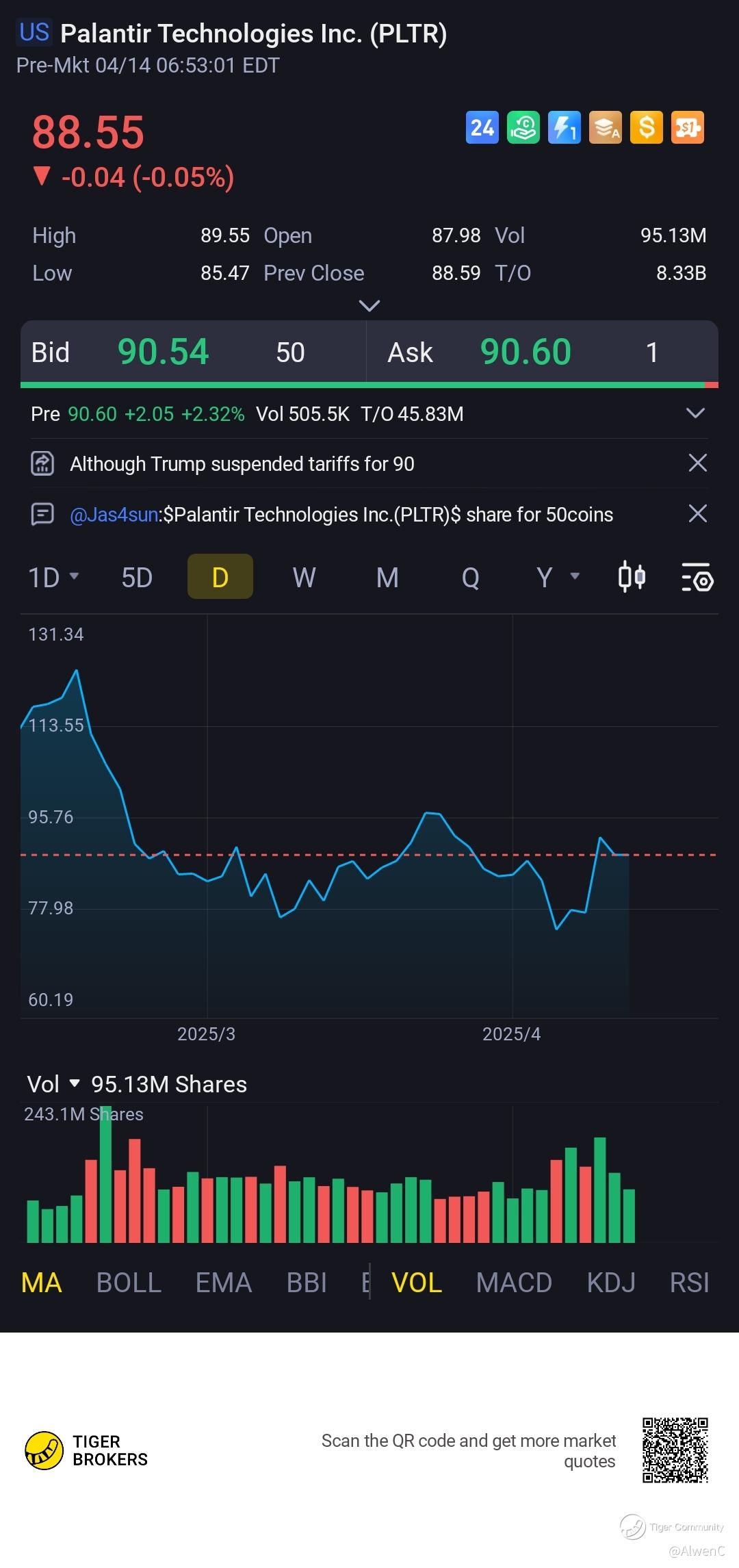
Task: Open the @Jas4sun community post
Action: pyautogui.click(x=341, y=515)
